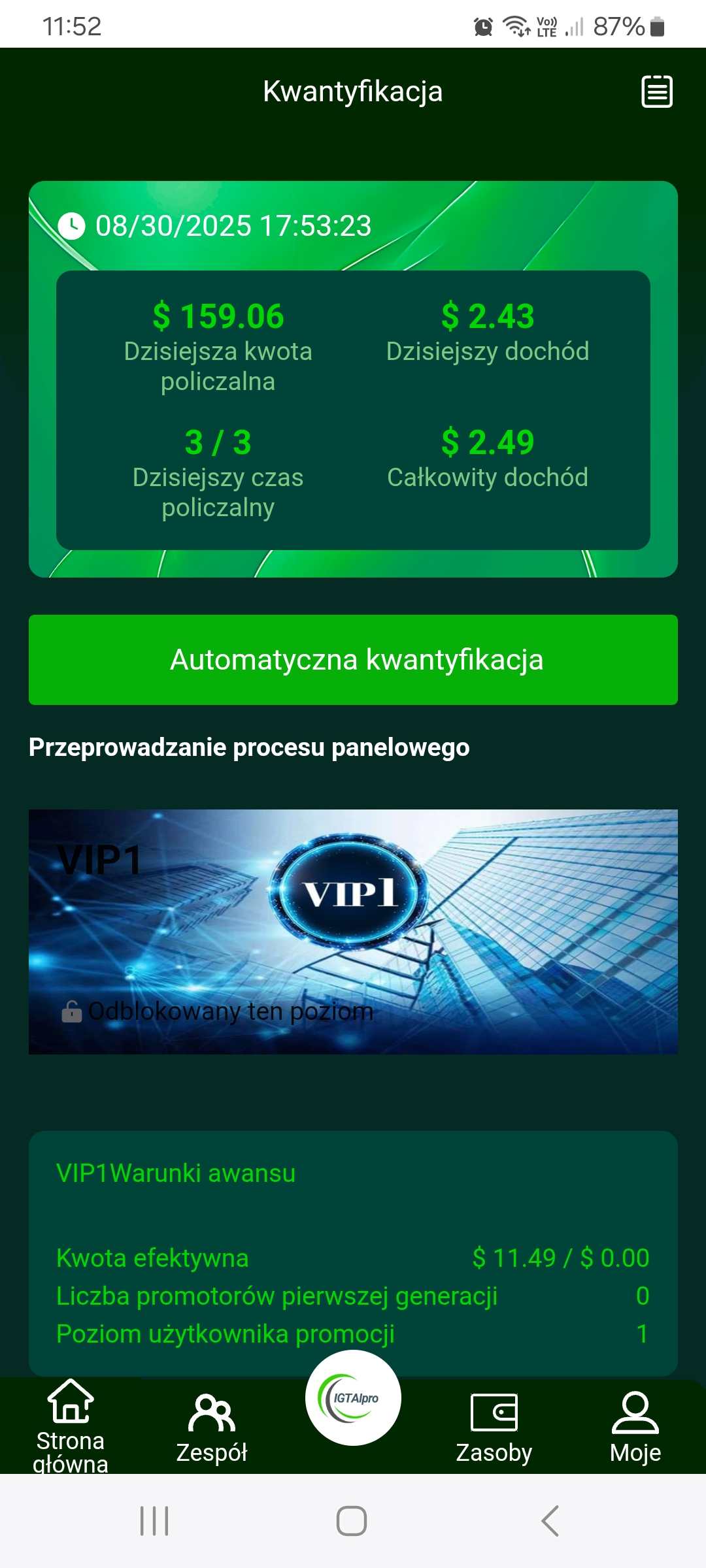This screenshot has width=706, height=1568.
Task: Start Automatyczna kwantyfikacja
Action: pyautogui.click(x=353, y=660)
